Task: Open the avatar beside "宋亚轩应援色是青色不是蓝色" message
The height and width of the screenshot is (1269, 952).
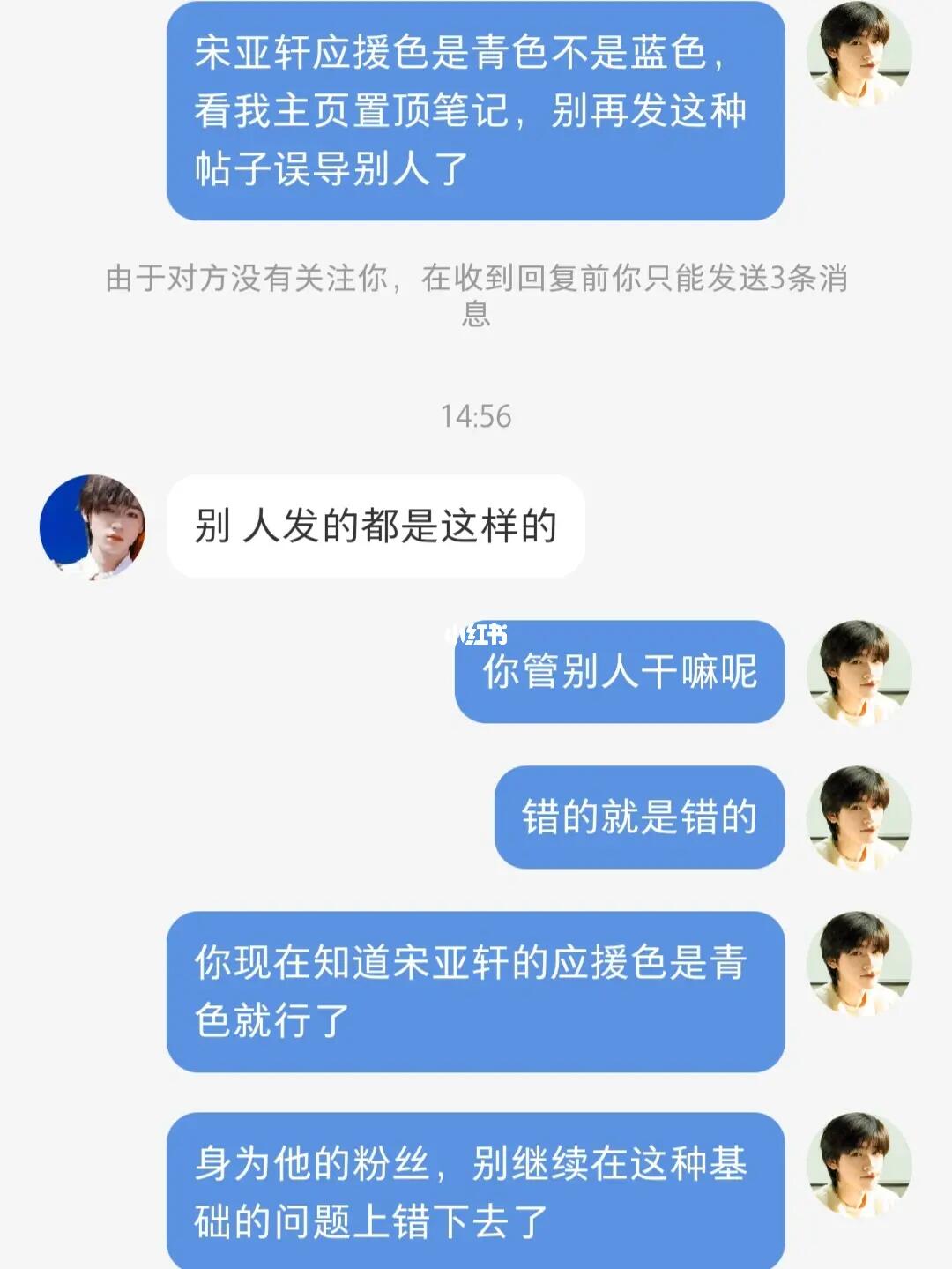Action: (x=859, y=53)
